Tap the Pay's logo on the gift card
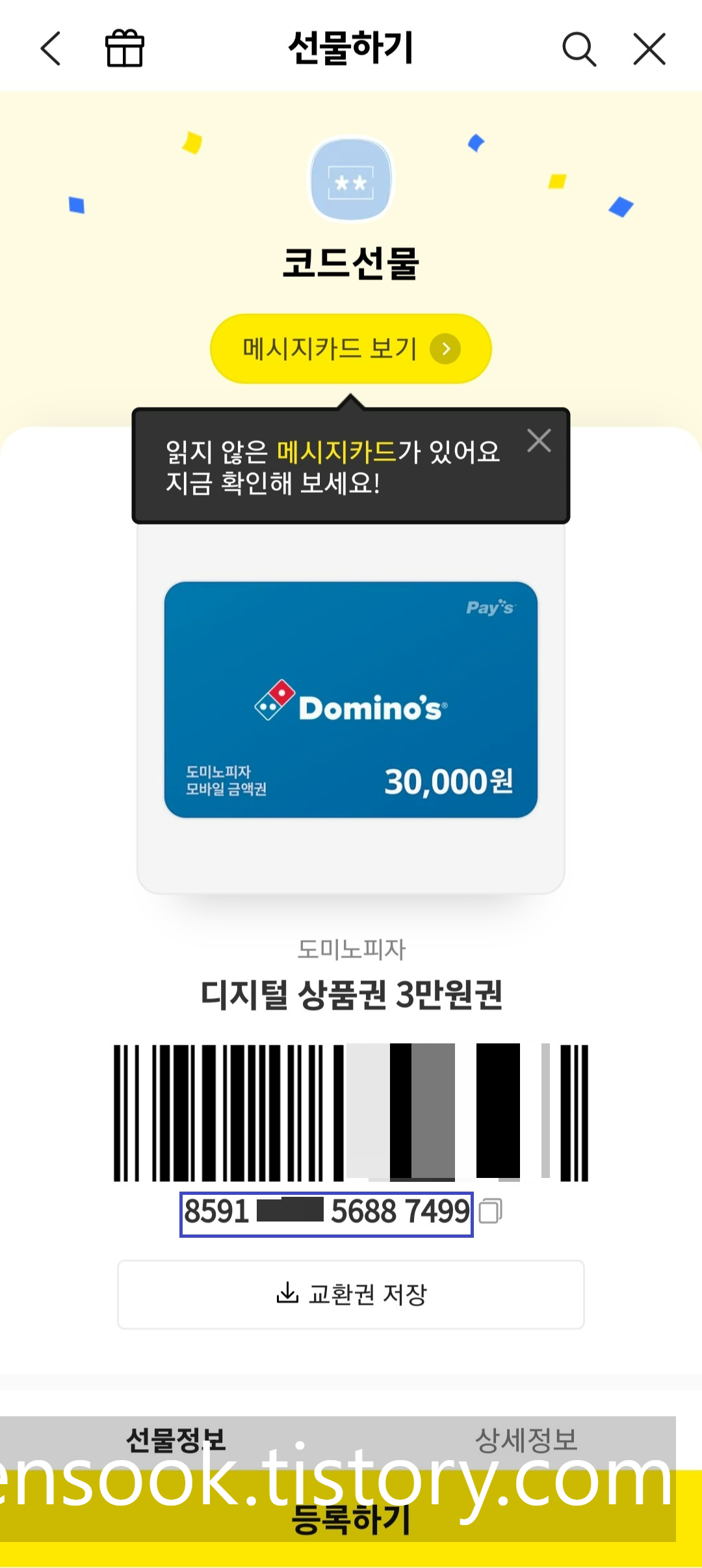702x1568 pixels. [x=489, y=607]
